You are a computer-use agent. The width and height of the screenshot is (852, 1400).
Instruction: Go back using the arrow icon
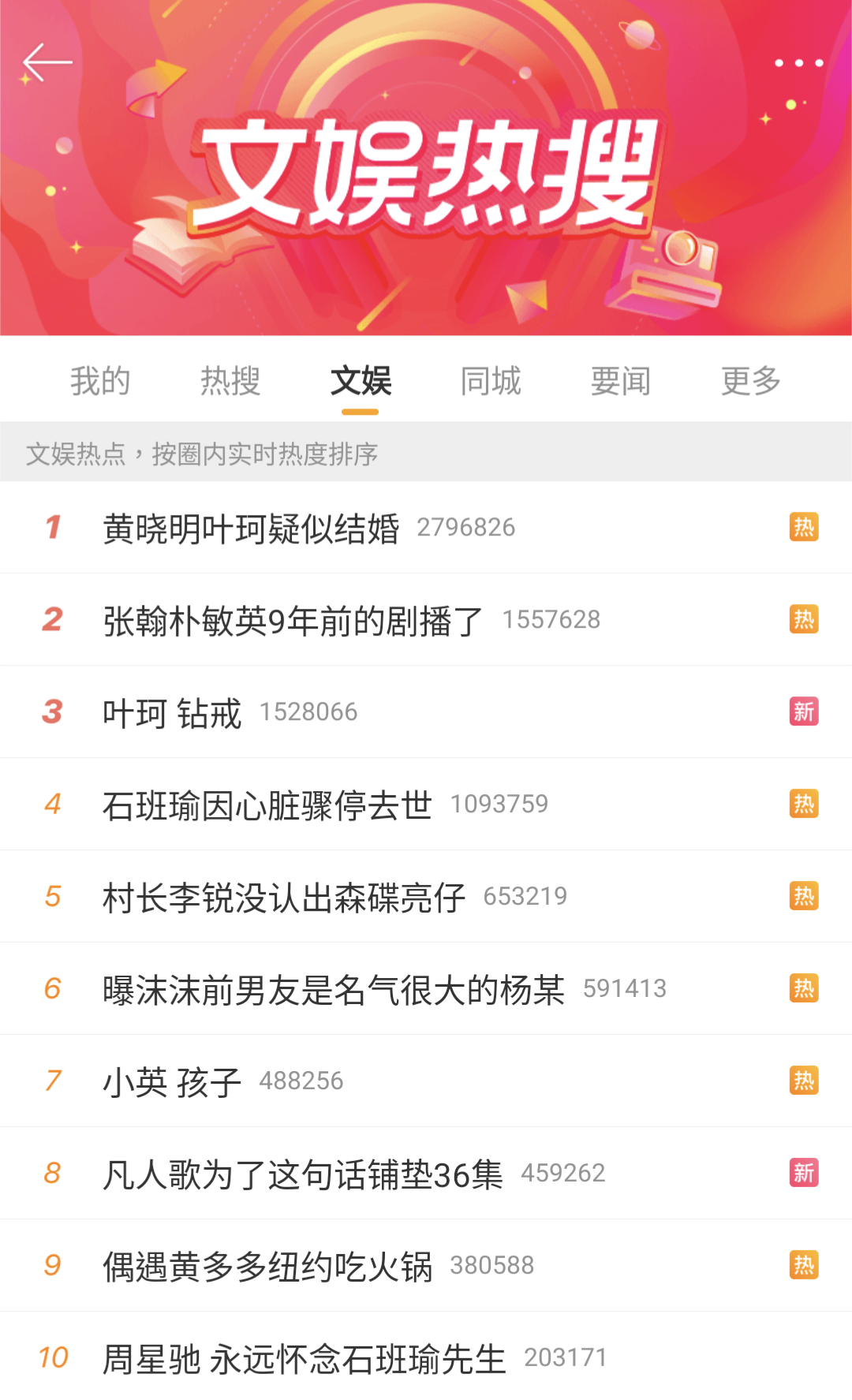[47, 62]
